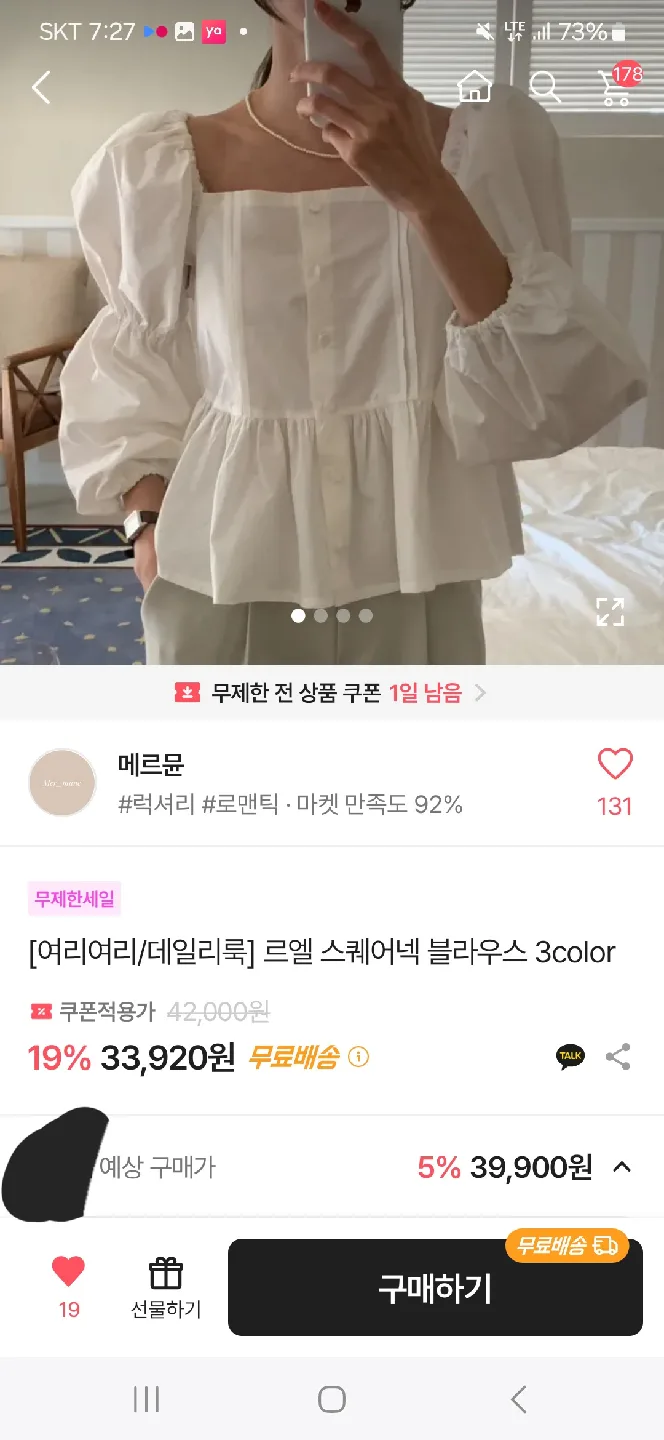Expand product image to fullscreen
This screenshot has height=1440, width=664.
pyautogui.click(x=610, y=612)
